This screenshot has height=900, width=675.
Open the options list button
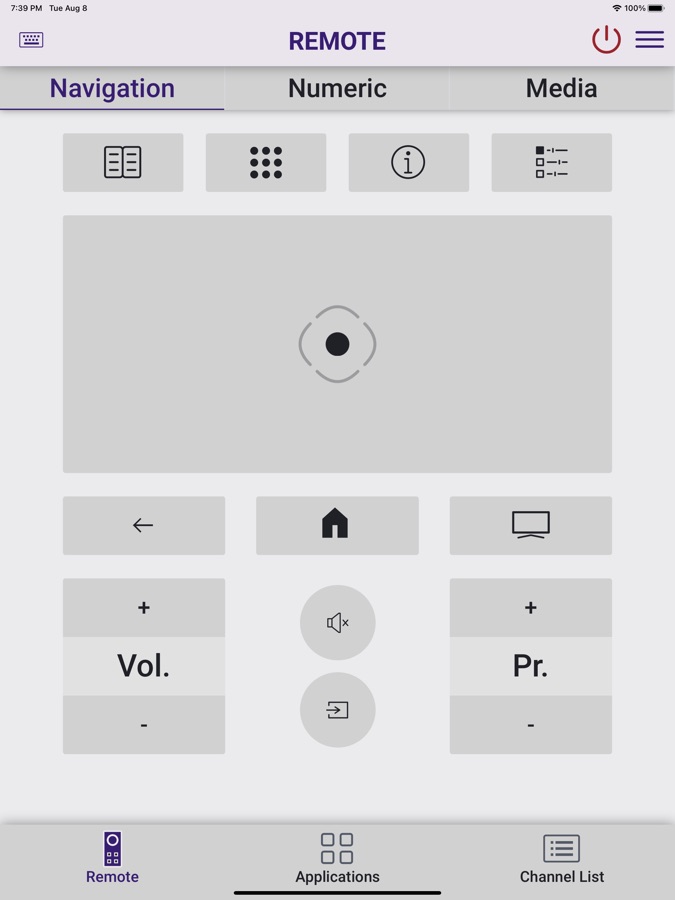coord(551,162)
